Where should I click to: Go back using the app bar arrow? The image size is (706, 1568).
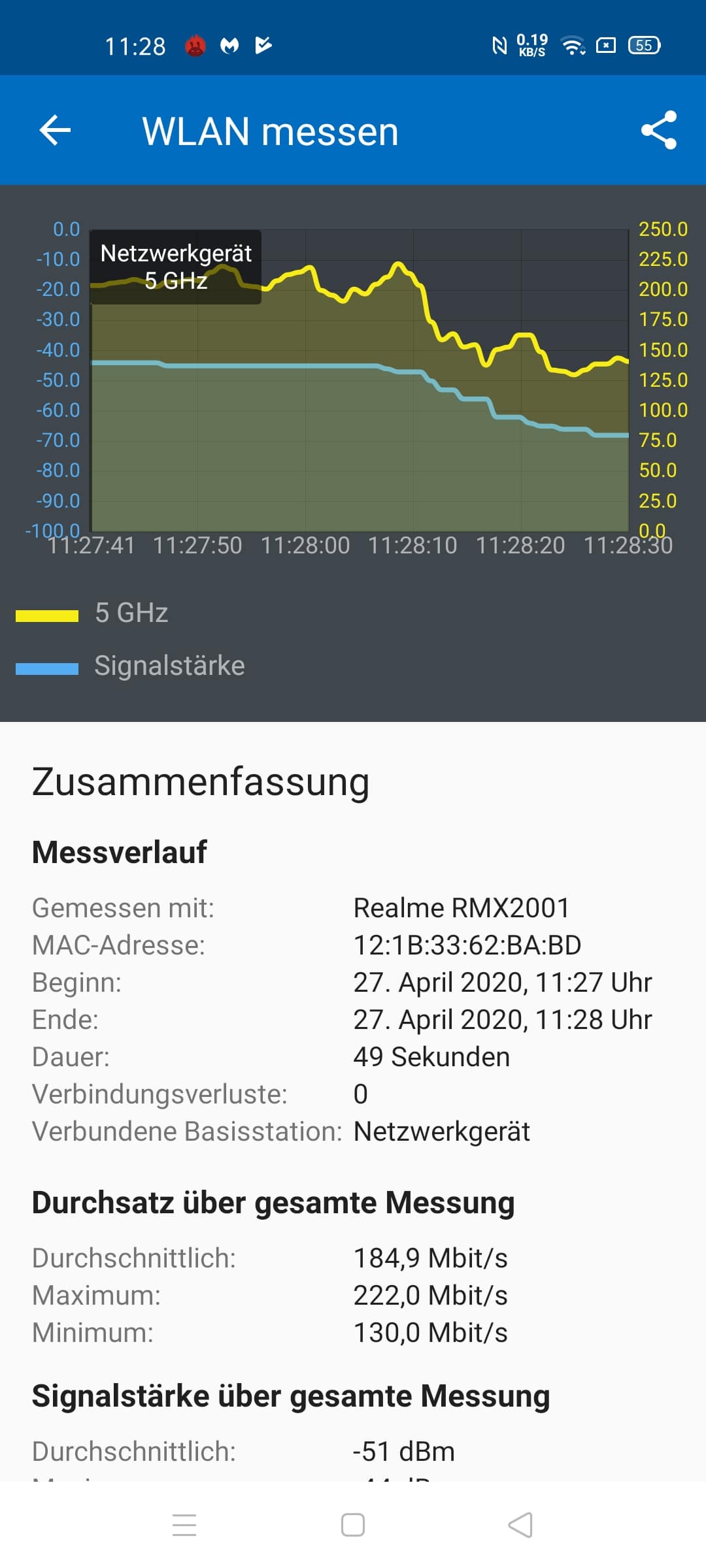[x=55, y=130]
